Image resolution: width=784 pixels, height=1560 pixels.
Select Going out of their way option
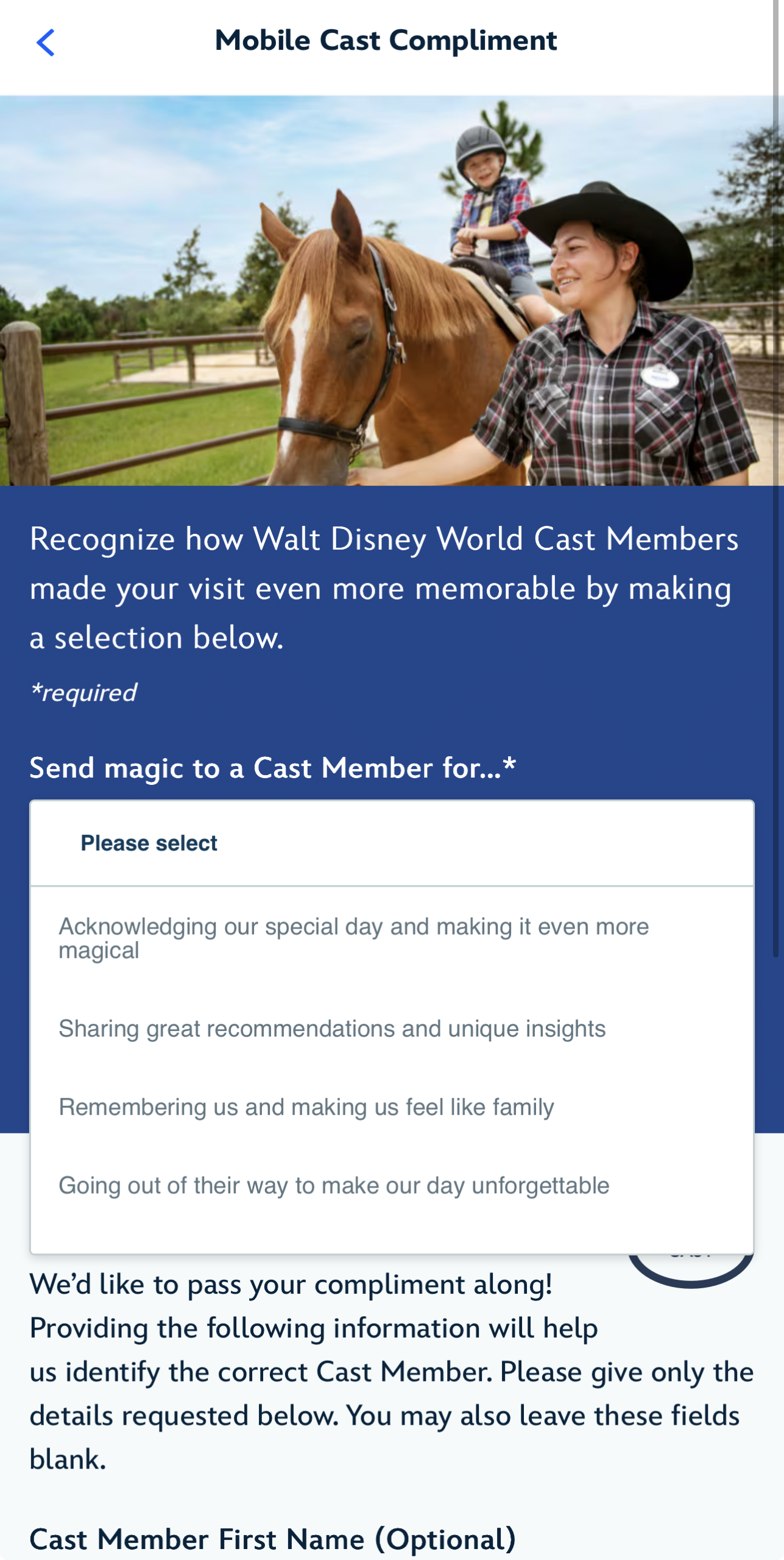pyautogui.click(x=333, y=1185)
